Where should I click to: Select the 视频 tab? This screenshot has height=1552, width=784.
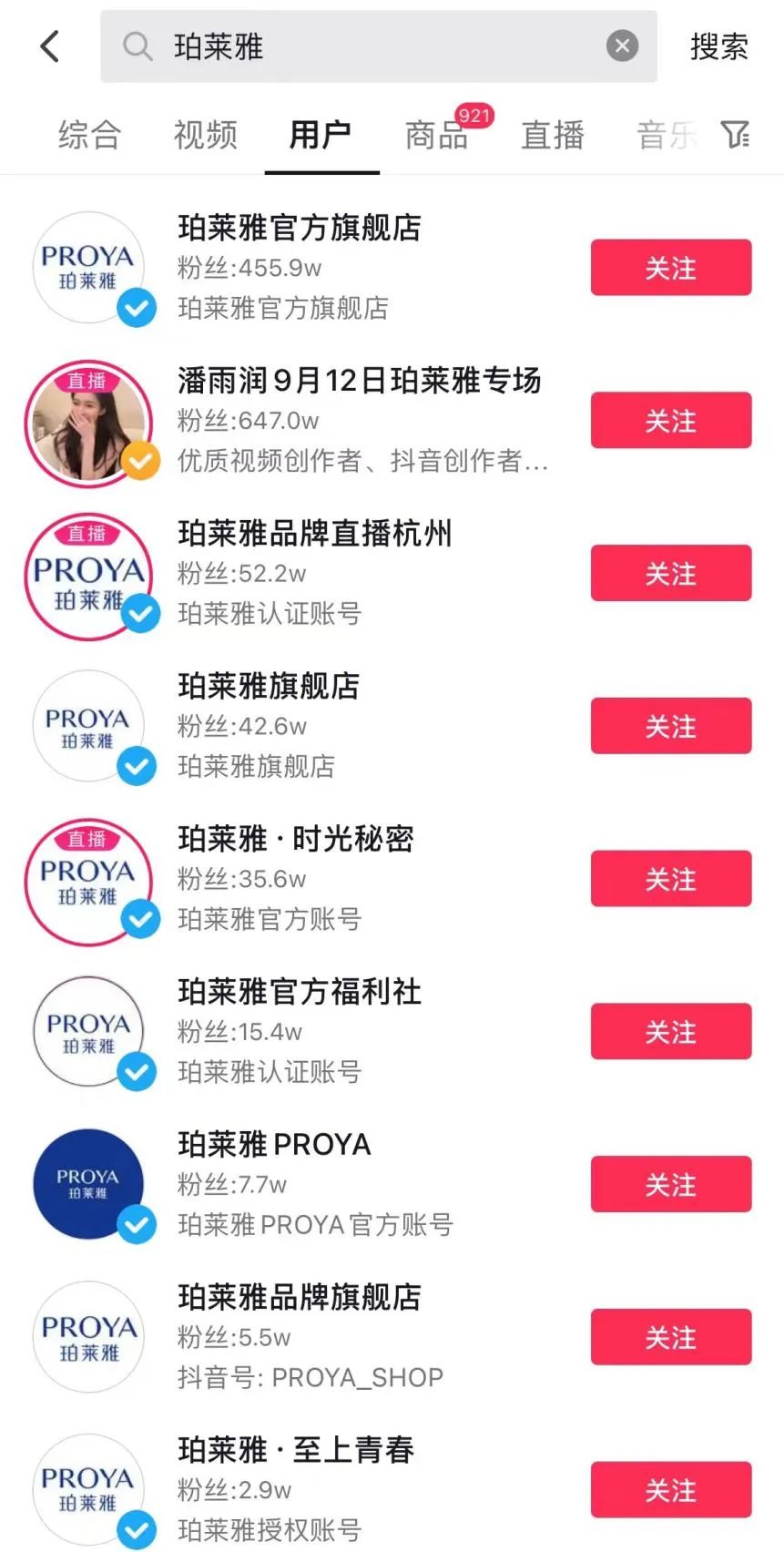(204, 135)
